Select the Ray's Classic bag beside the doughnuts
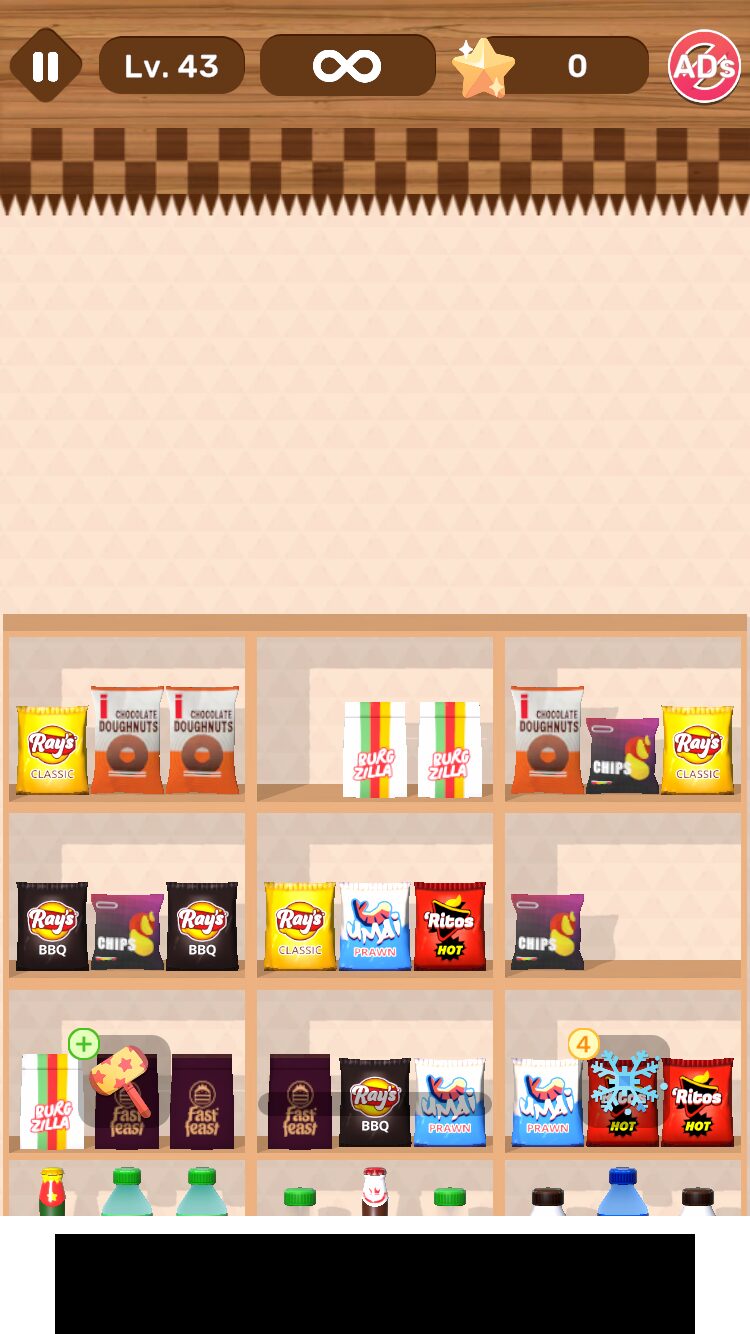The width and height of the screenshot is (750, 1334). (52, 750)
